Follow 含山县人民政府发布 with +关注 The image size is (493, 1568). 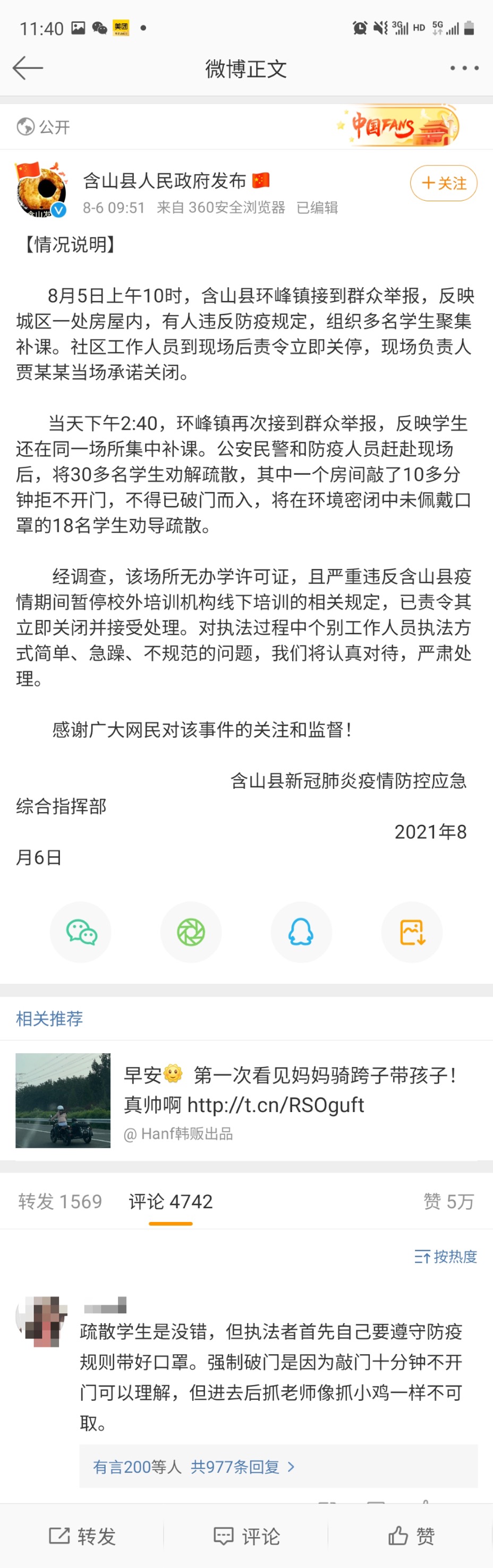(443, 183)
